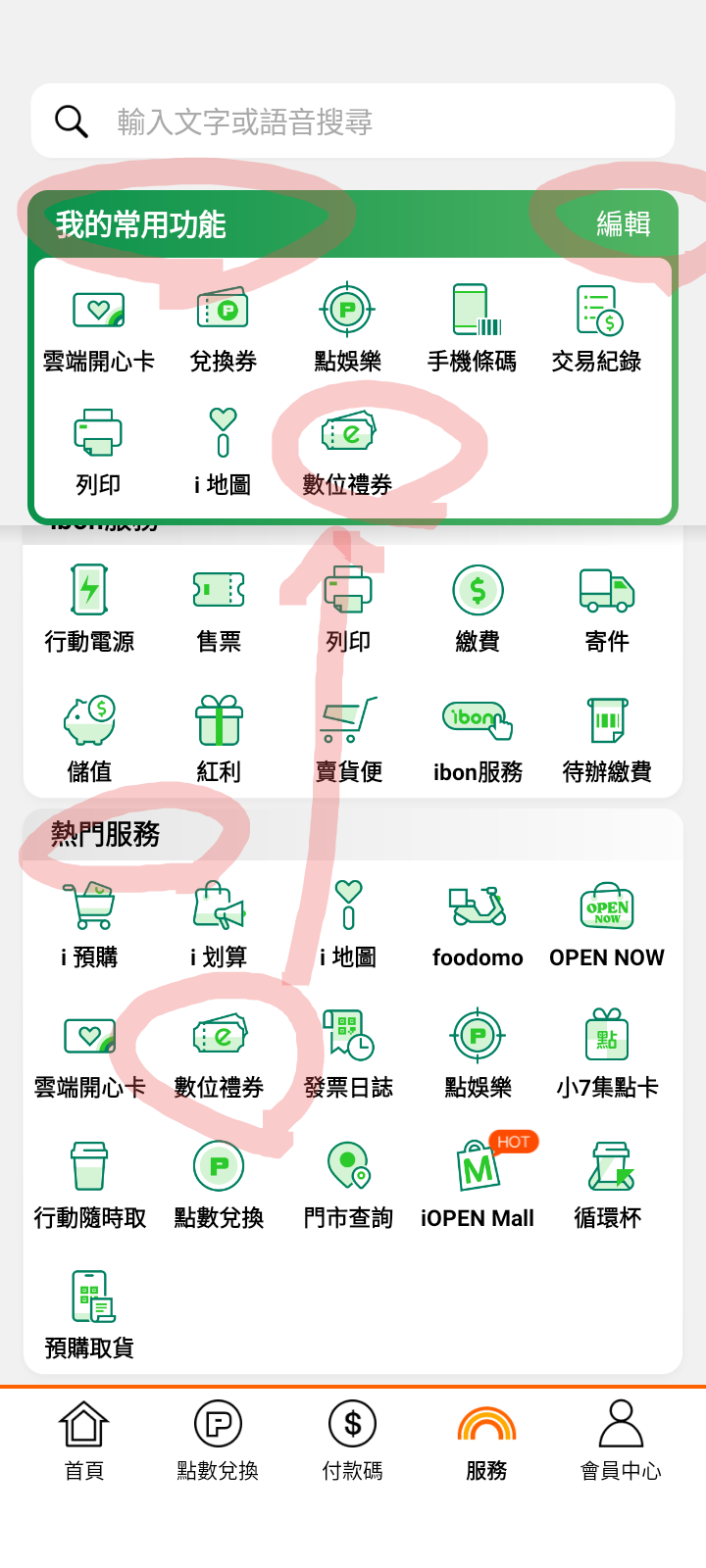Screen dimensions: 706x1568
Task: Tap the search box at the top
Action: click(353, 122)
